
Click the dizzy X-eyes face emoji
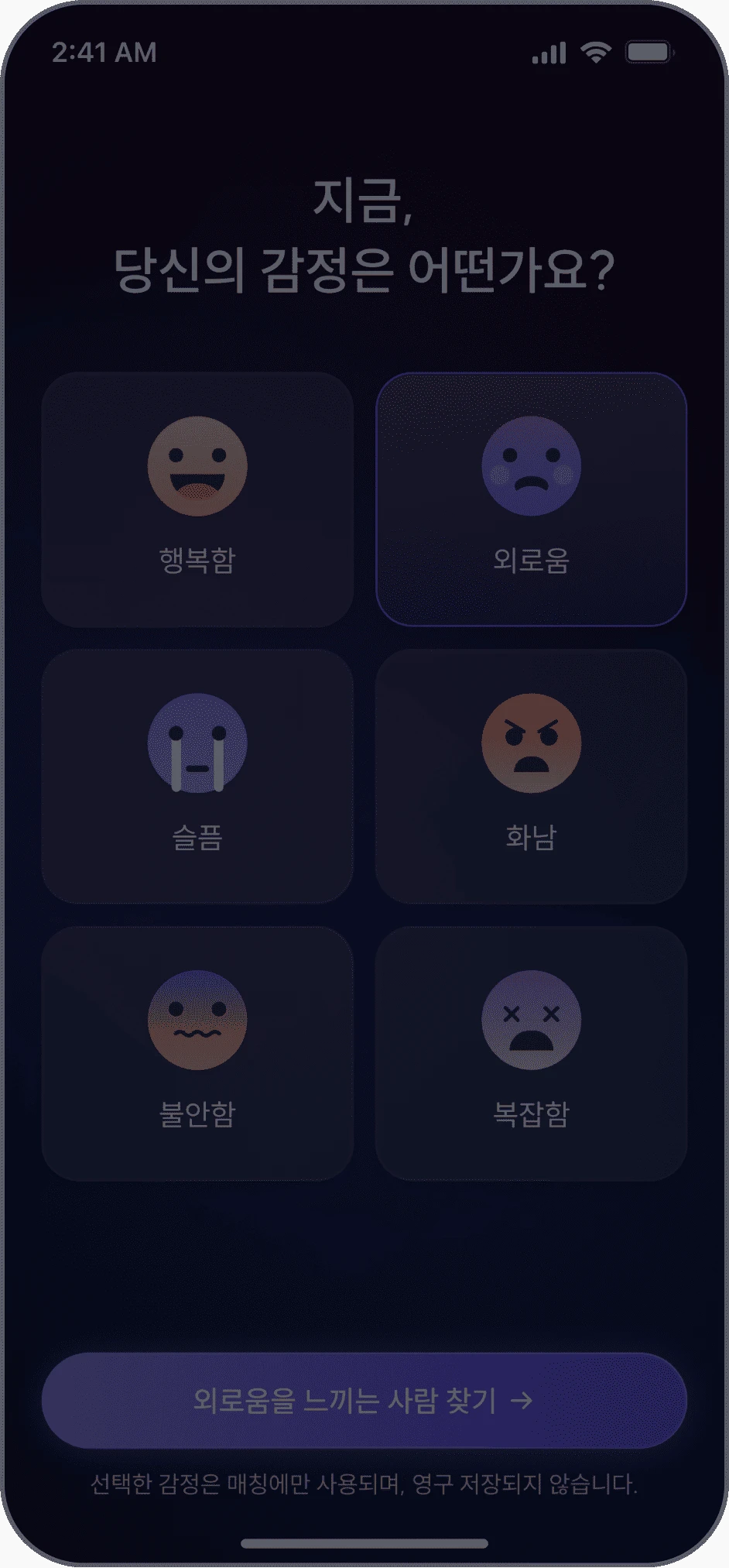point(529,1021)
